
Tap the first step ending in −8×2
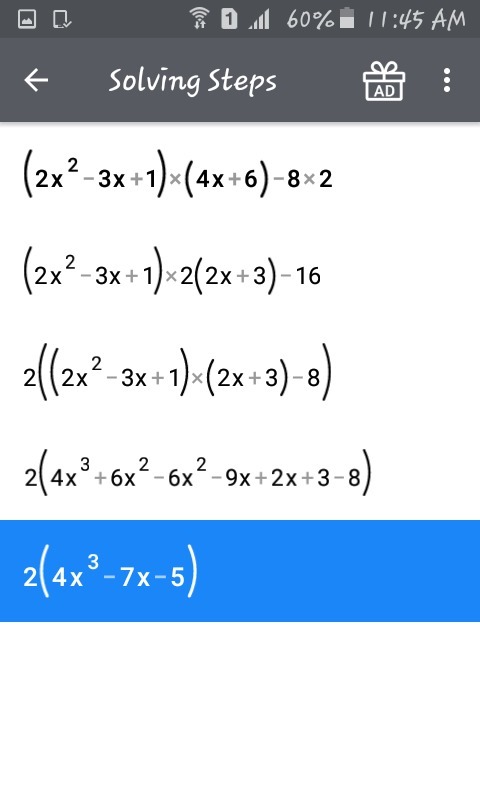[240, 177]
